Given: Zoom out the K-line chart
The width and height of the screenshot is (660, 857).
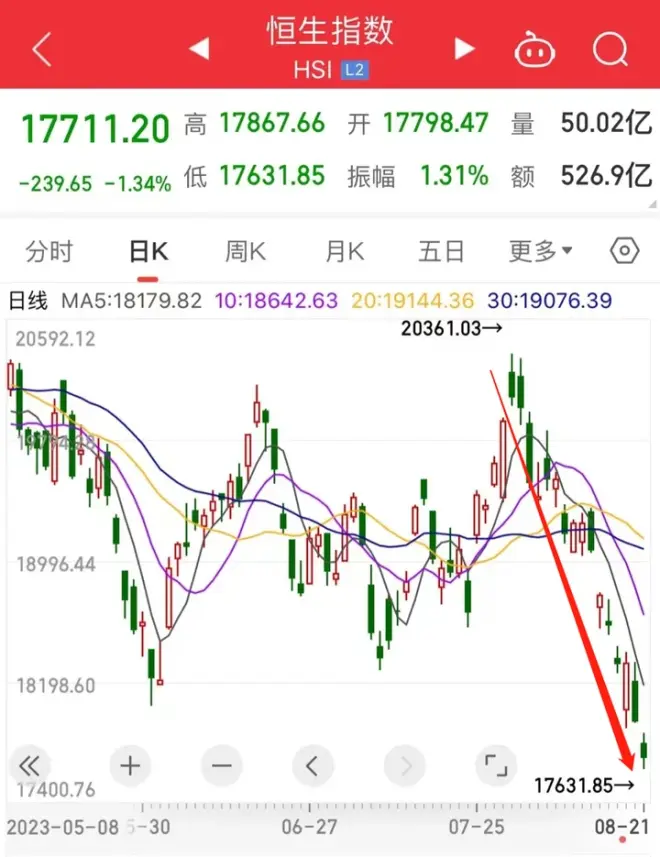Looking at the screenshot, I should point(221,767).
